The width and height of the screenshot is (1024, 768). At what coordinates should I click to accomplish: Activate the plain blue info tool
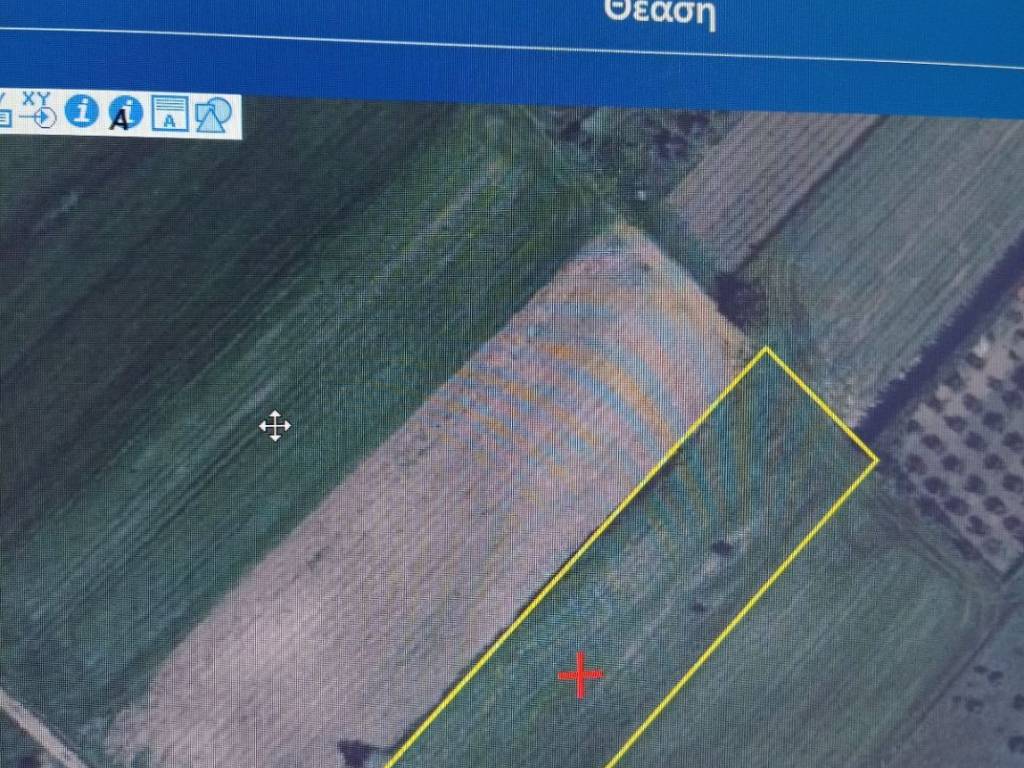(82, 111)
